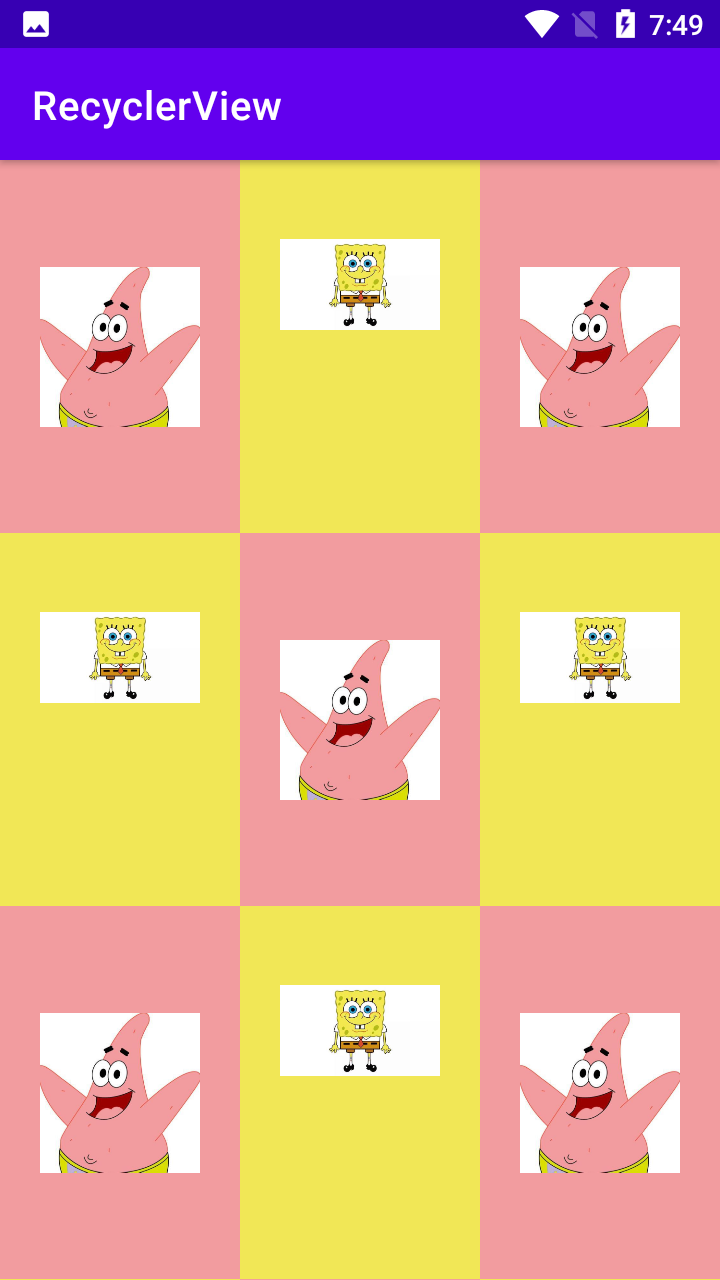Select the sixth grid item with SpongeBob

600,657
